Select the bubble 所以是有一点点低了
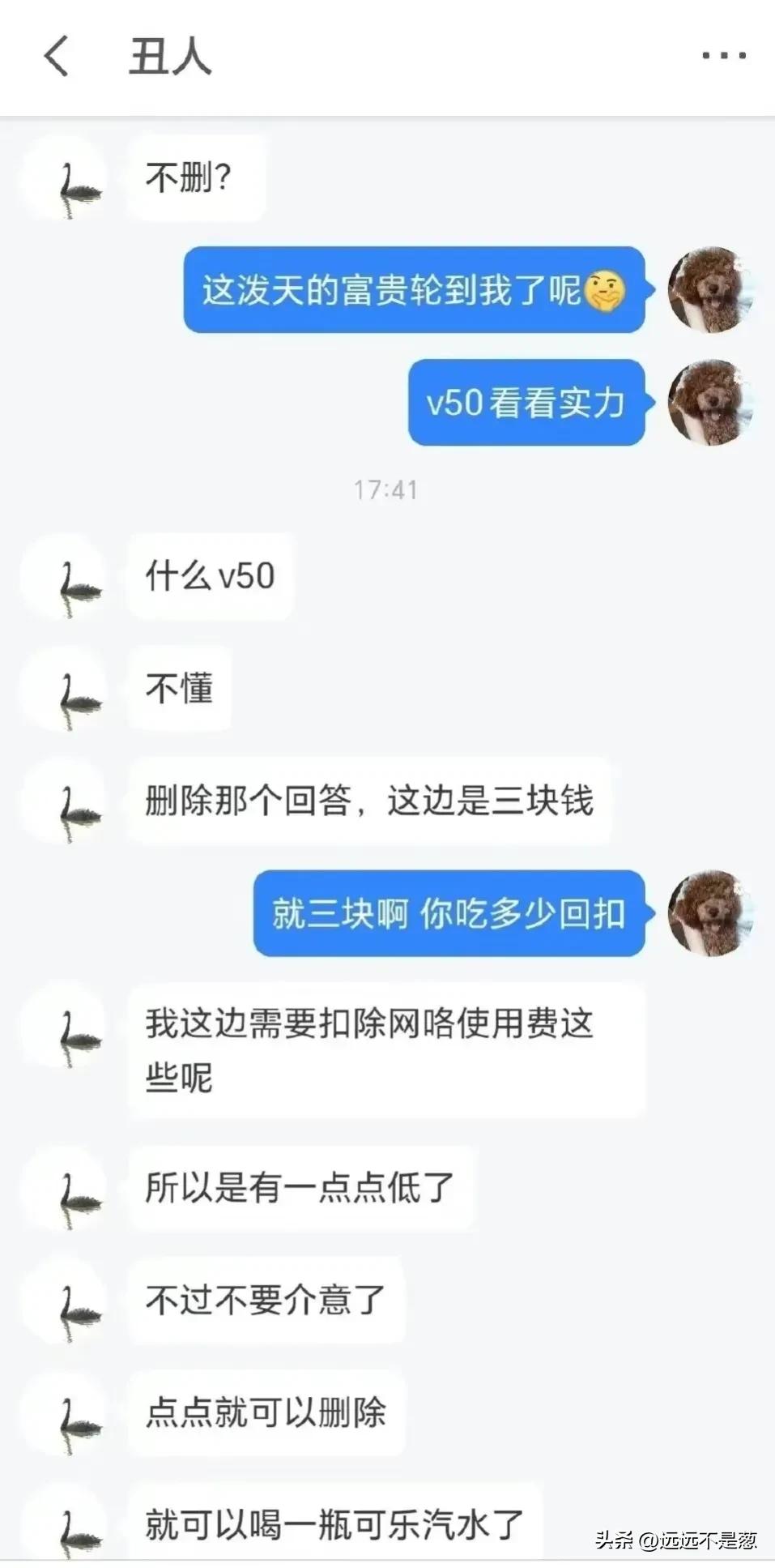775x1568 pixels. click(304, 1190)
